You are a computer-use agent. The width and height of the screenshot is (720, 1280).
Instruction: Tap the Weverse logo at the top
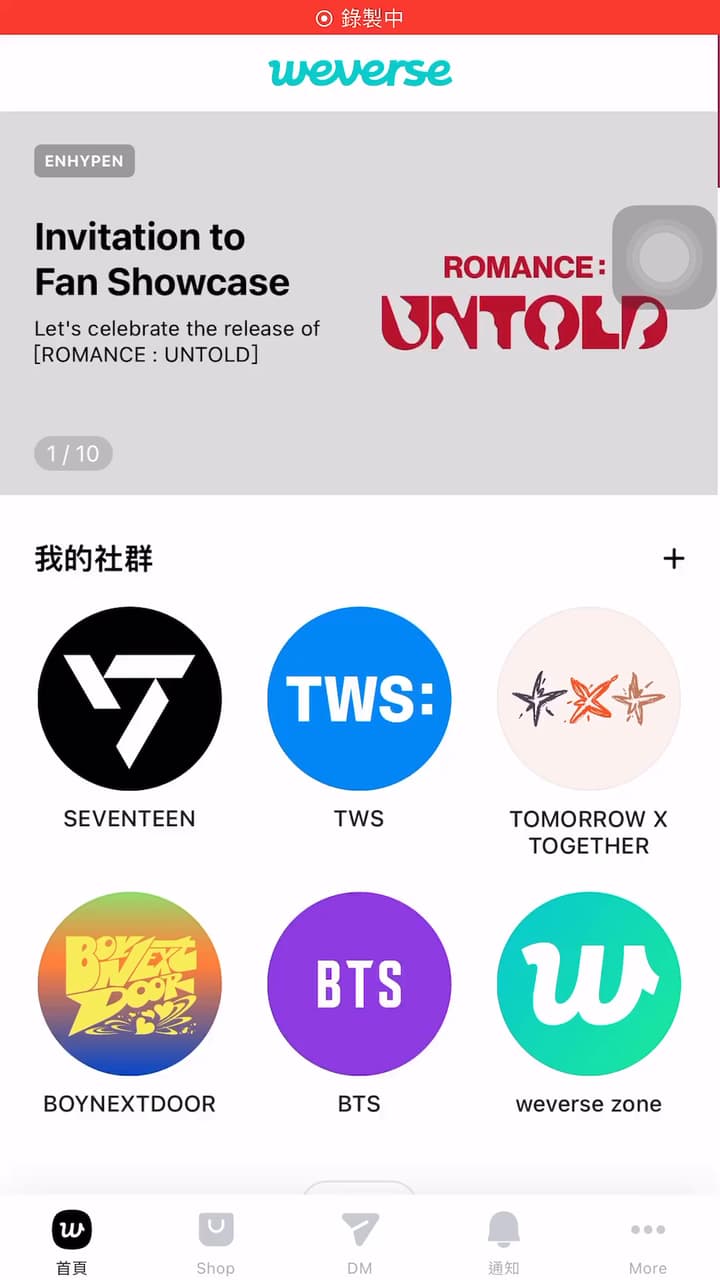tap(360, 72)
